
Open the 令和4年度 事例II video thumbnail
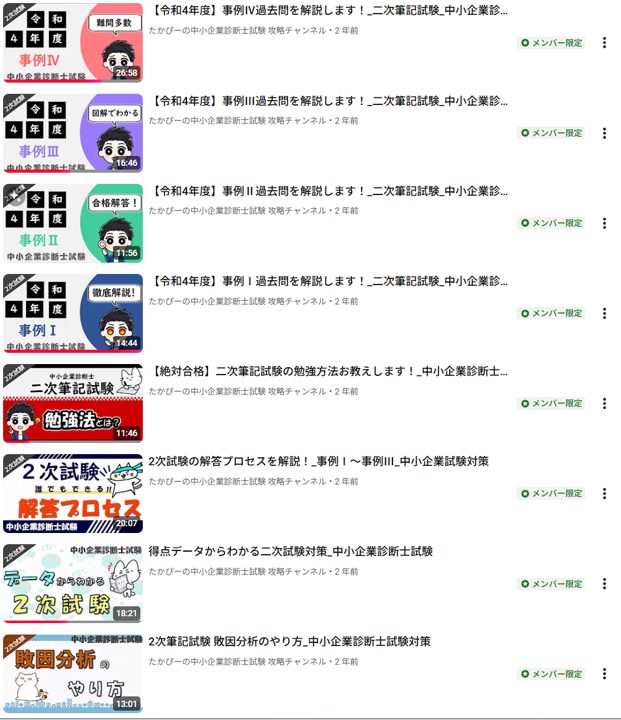[73, 222]
